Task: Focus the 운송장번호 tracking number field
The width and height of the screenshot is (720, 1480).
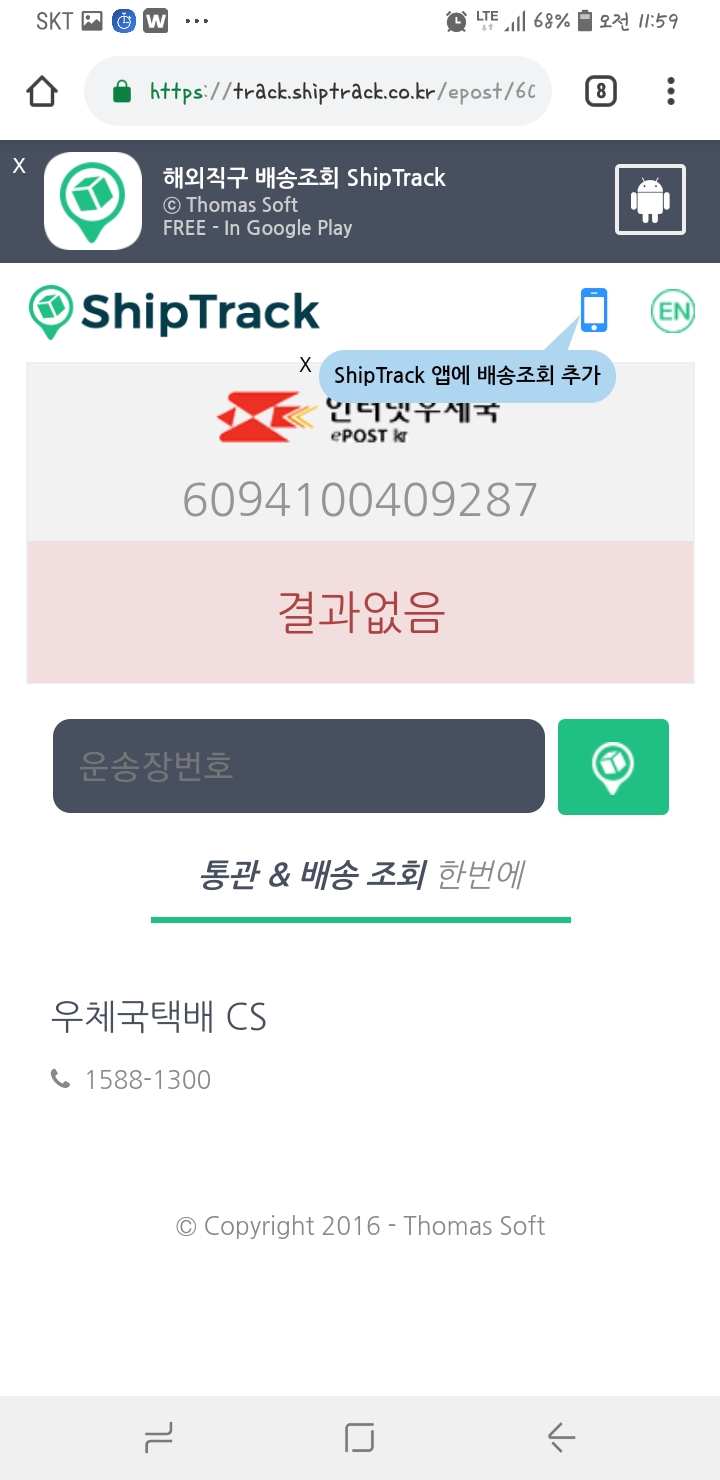Action: click(298, 766)
